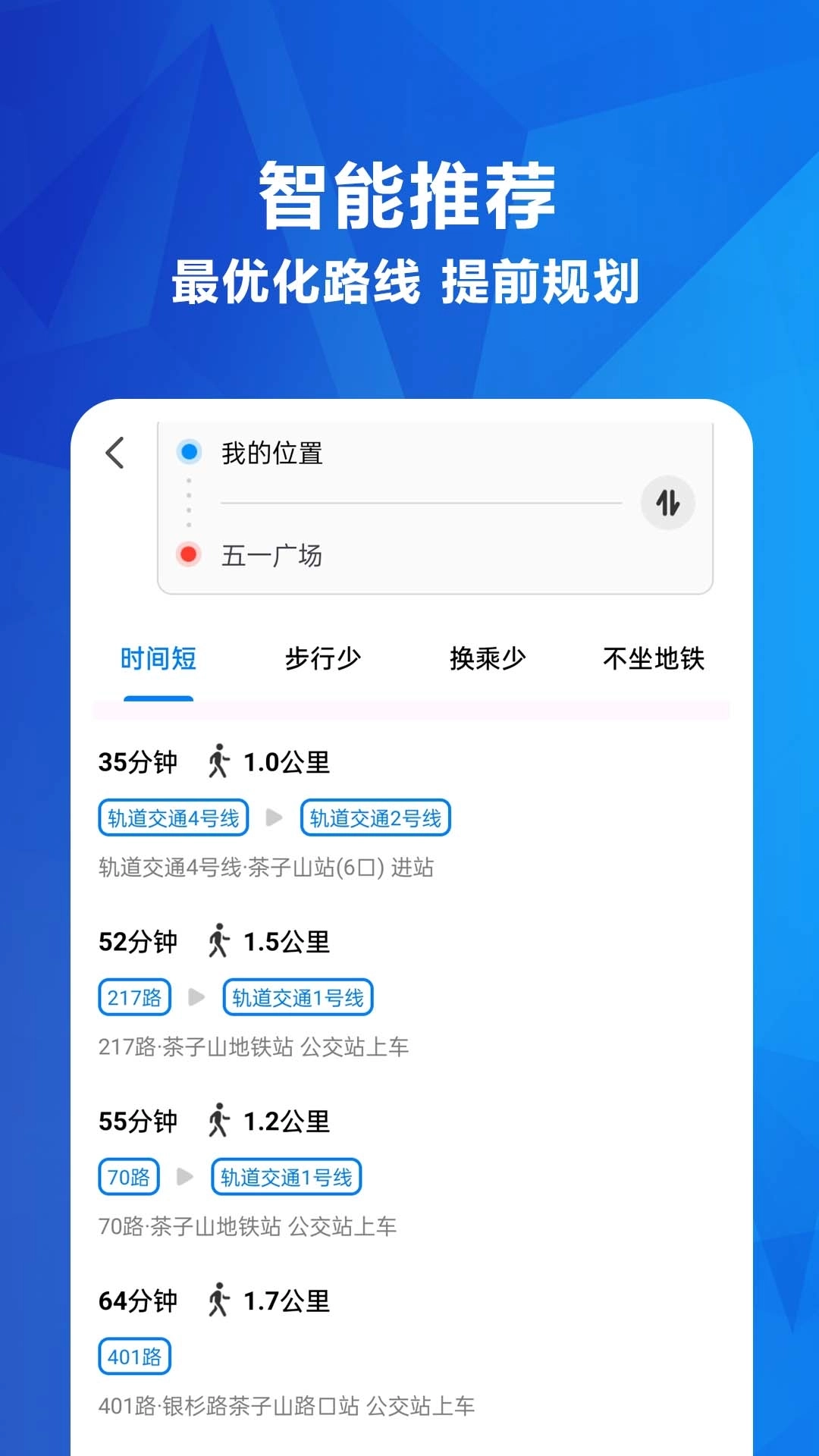Tap the red destination dot icon

(189, 556)
